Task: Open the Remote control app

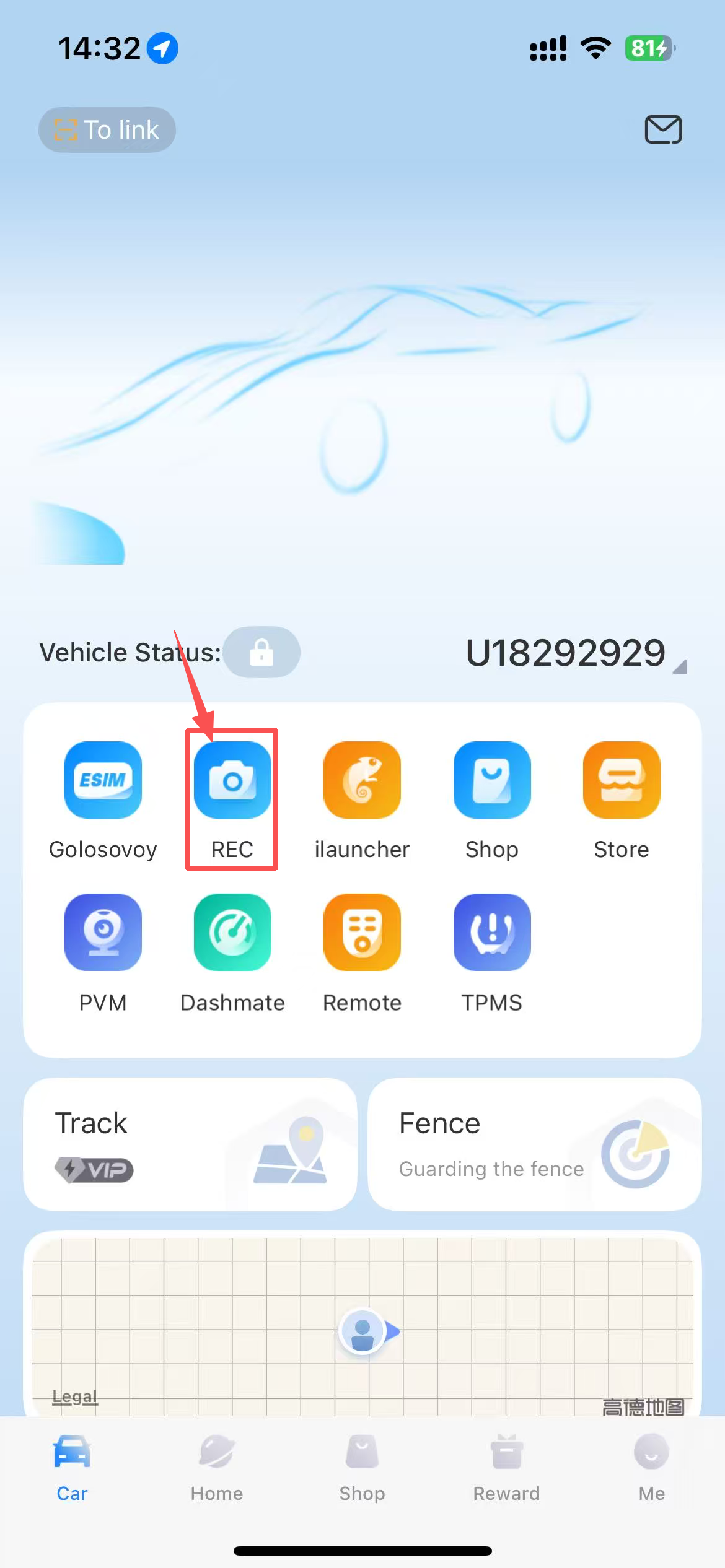Action: [x=362, y=933]
